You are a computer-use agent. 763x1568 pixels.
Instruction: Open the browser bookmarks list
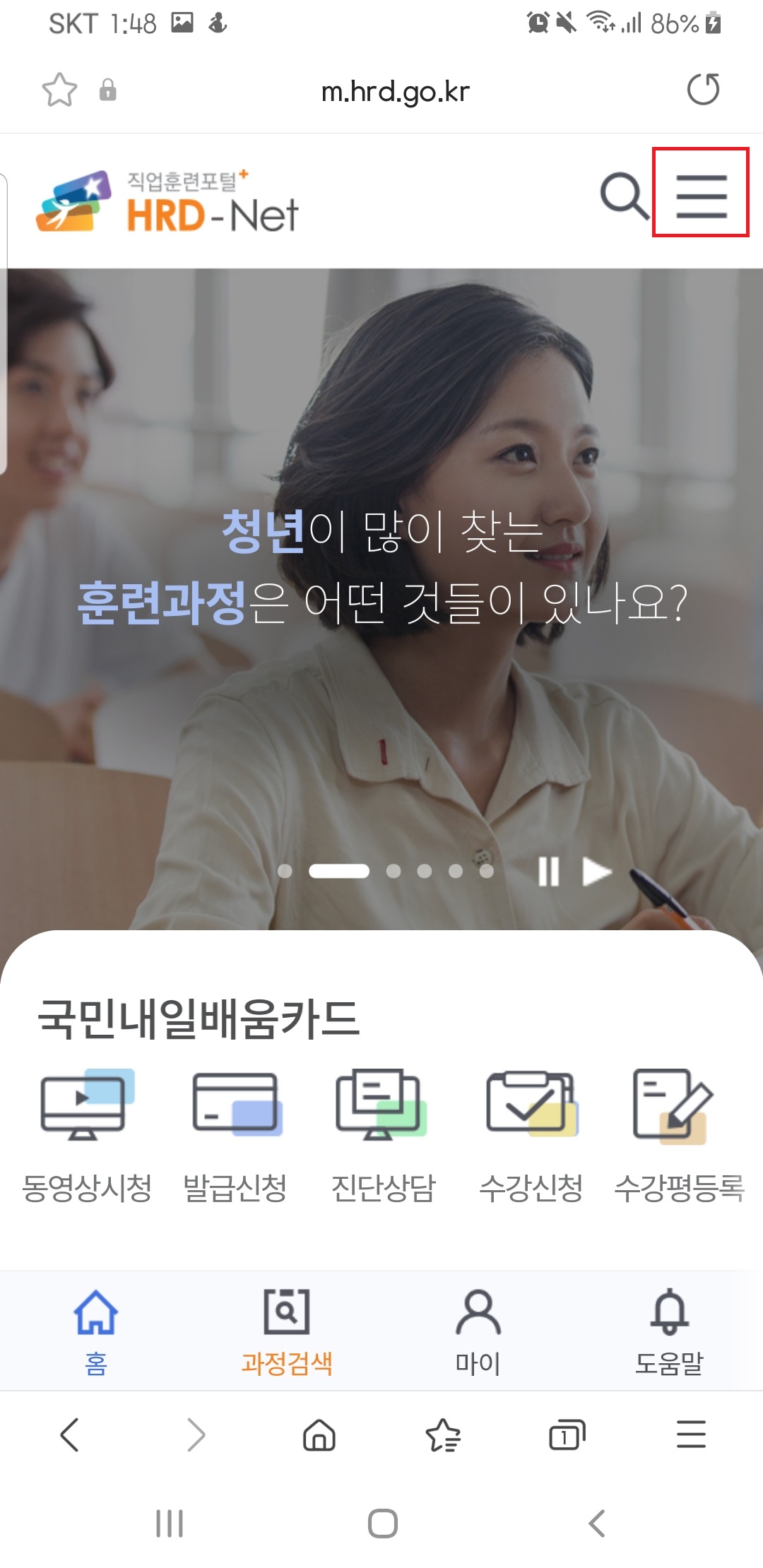pos(443,1435)
